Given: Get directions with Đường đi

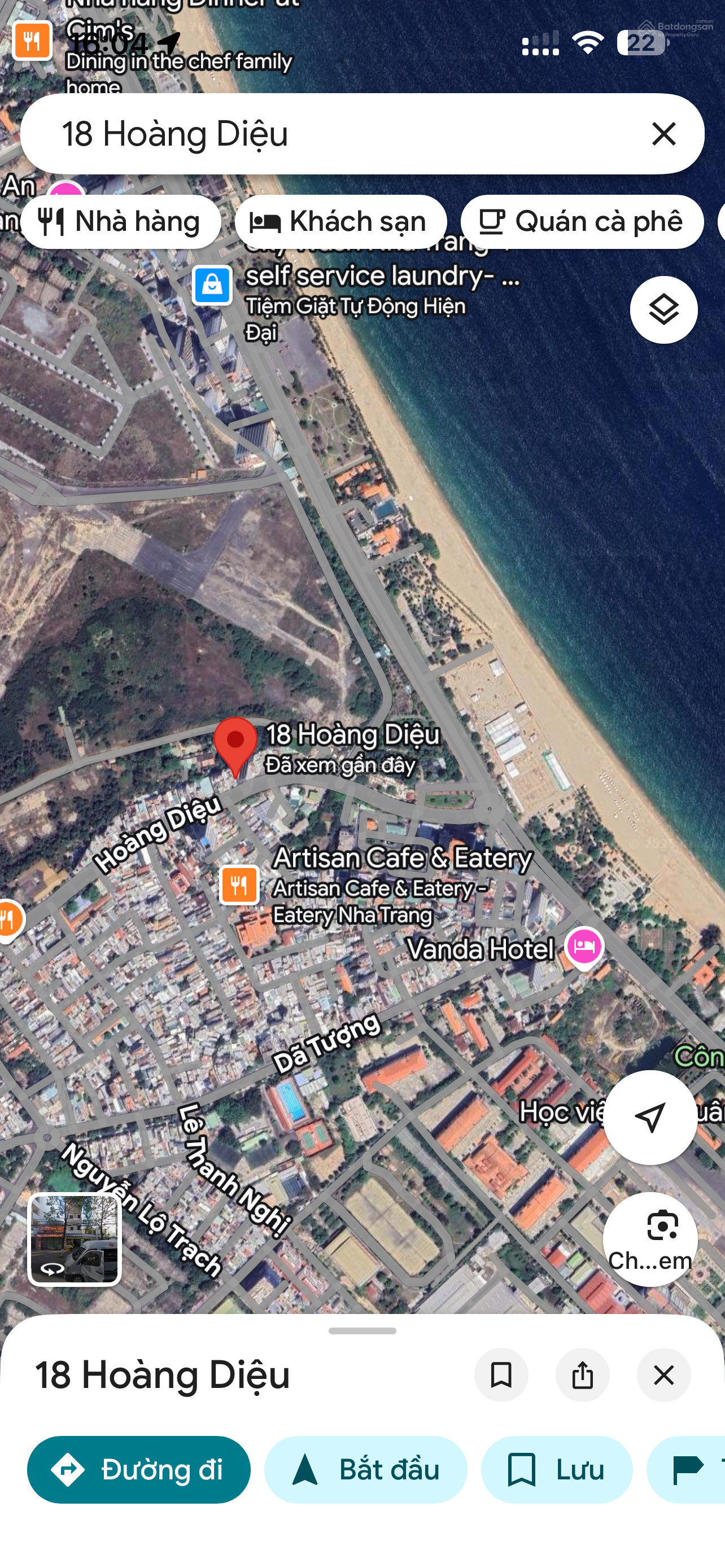Looking at the screenshot, I should click(x=138, y=1469).
